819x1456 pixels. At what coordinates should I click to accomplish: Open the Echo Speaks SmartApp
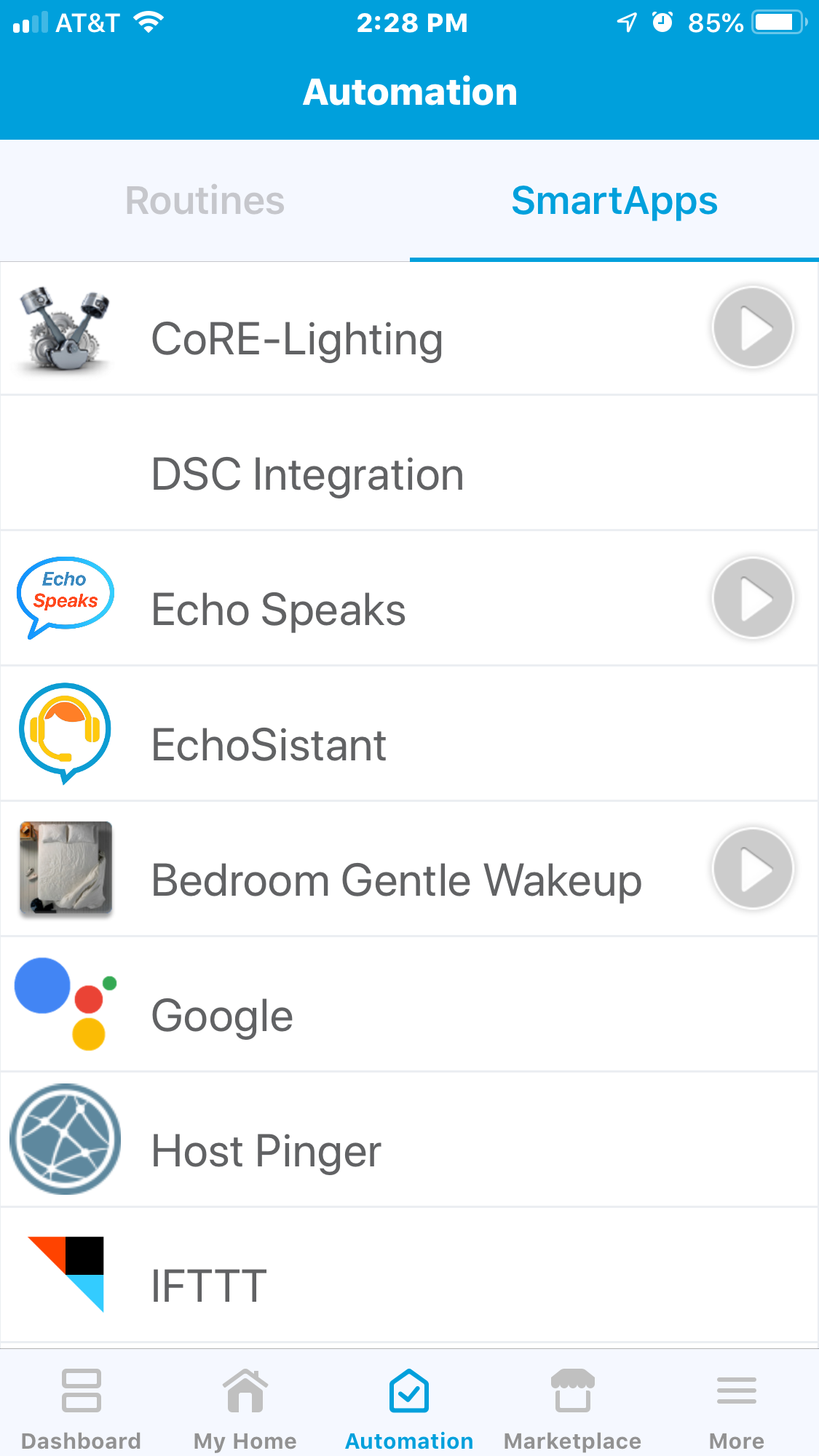(x=278, y=610)
